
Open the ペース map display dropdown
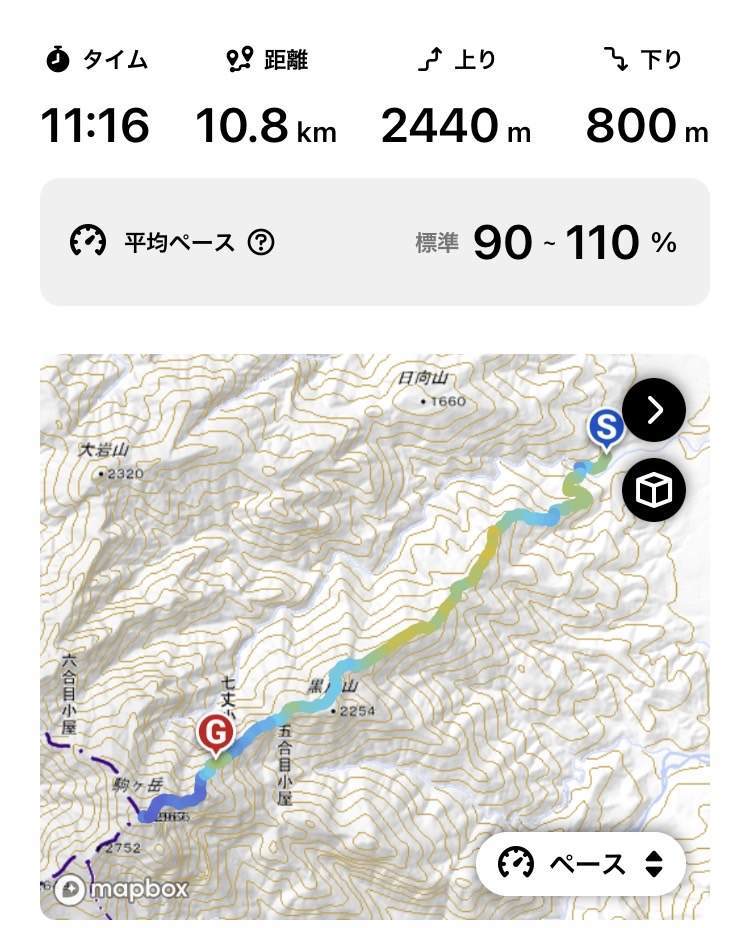click(581, 863)
